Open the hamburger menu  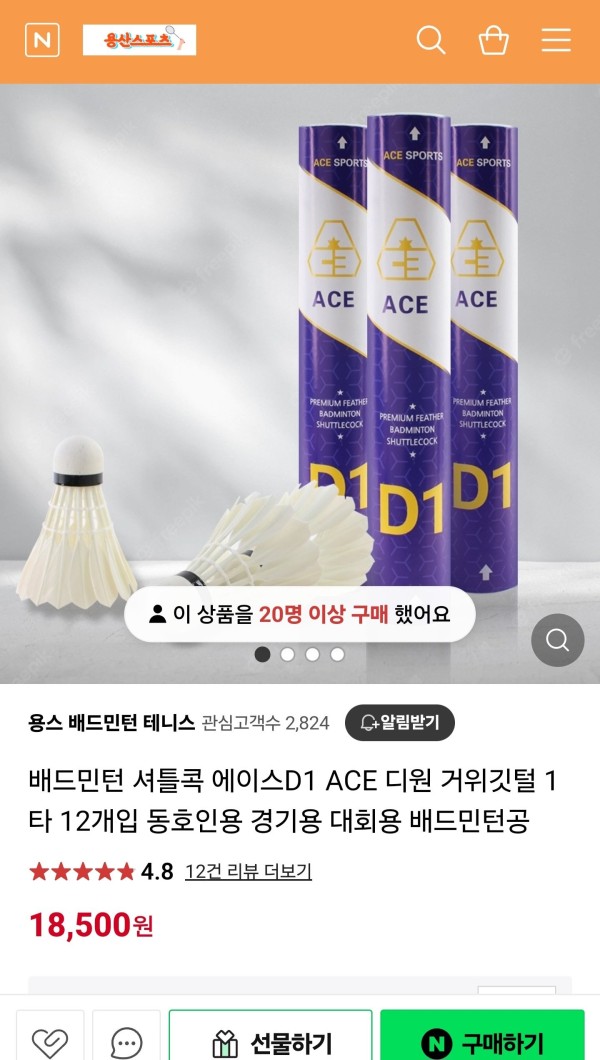[556, 40]
